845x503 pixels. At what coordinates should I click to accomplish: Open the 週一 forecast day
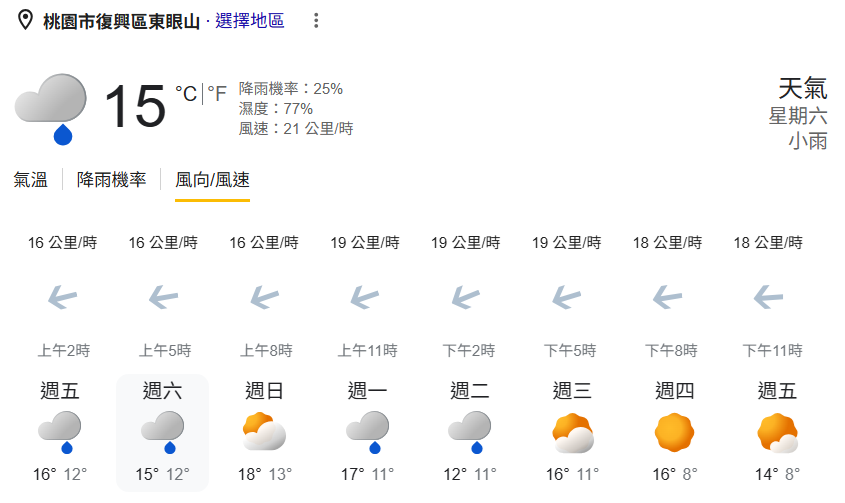pos(367,432)
